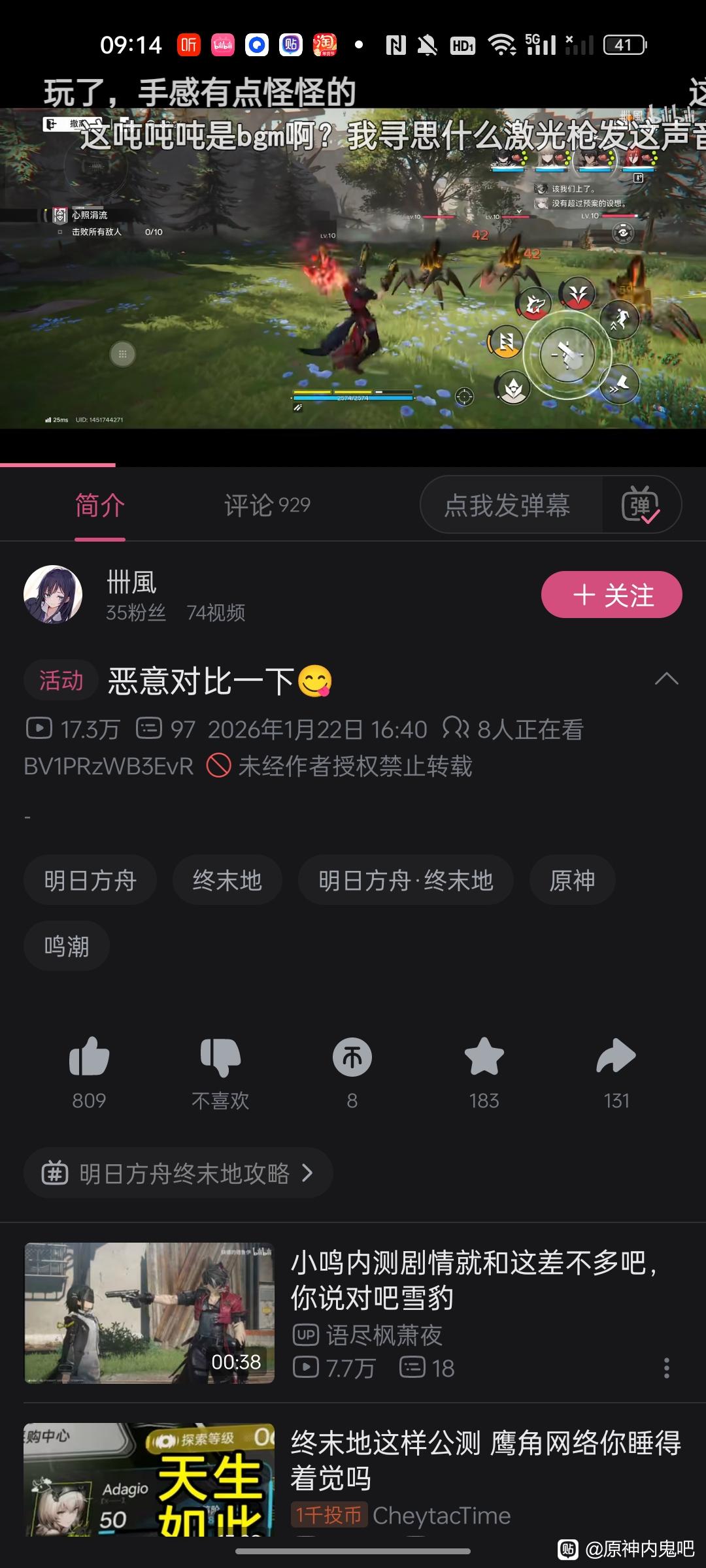Mark video as 不喜欢 dislike

tap(220, 1058)
